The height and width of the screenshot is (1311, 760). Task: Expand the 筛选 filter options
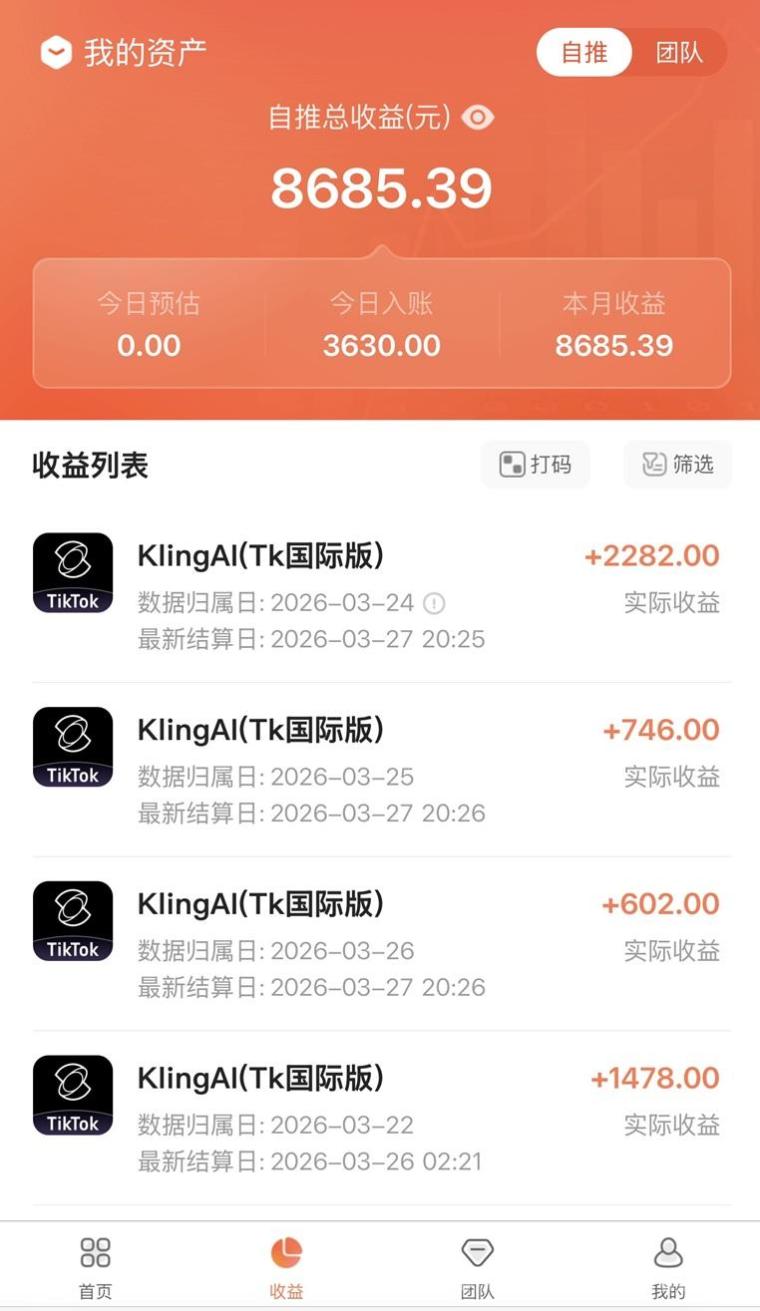coord(677,464)
